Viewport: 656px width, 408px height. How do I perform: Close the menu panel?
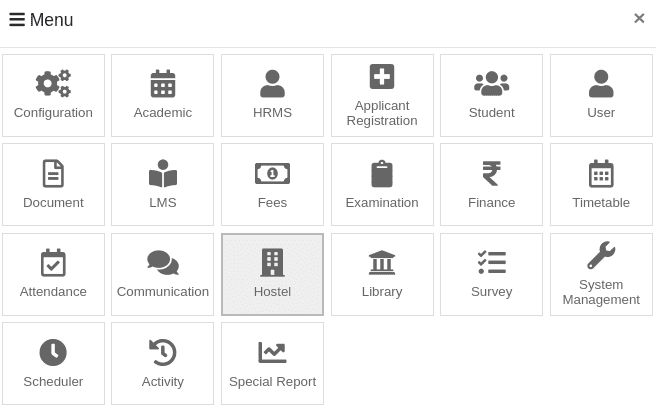[639, 18]
